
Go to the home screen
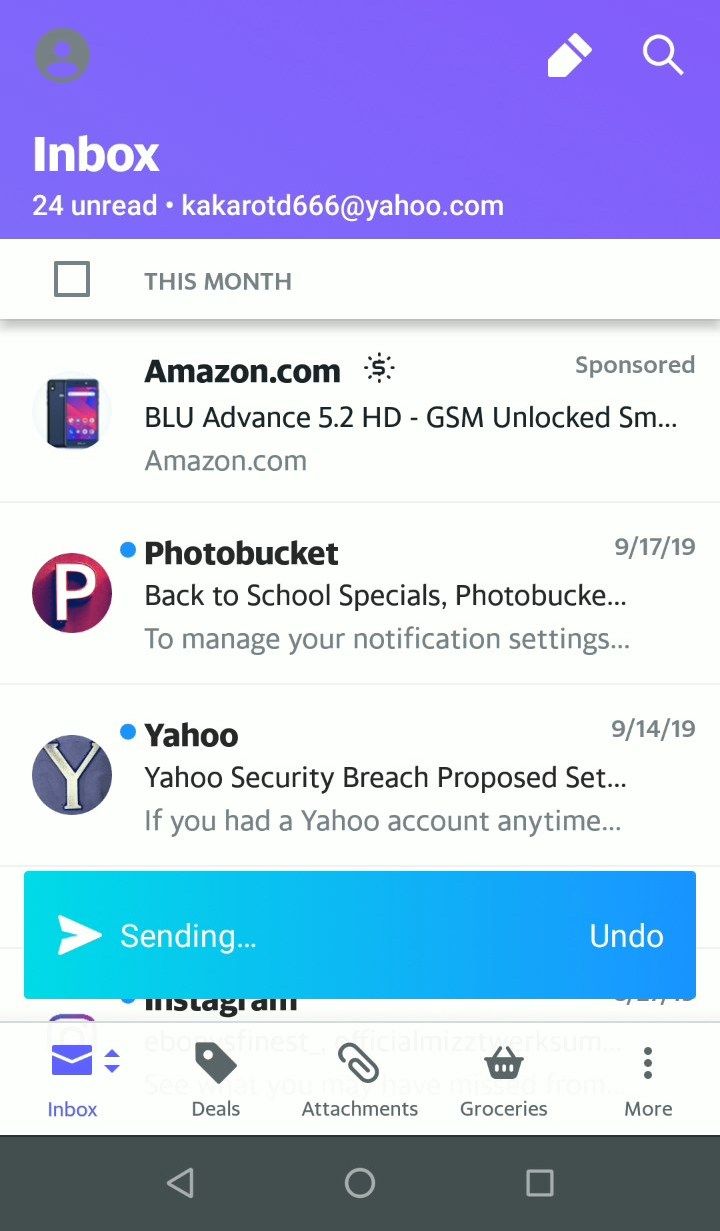tap(360, 1184)
